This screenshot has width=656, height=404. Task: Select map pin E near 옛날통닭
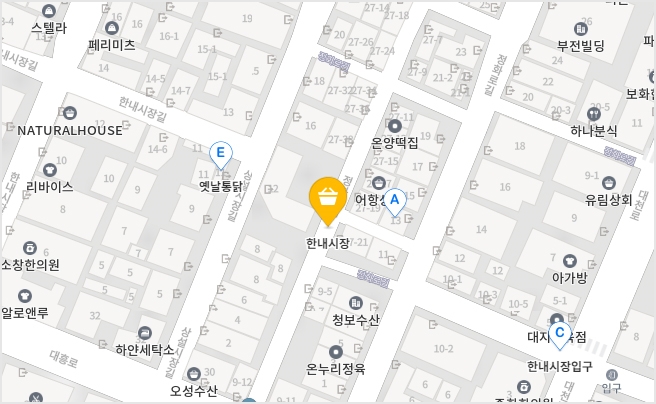click(x=221, y=154)
